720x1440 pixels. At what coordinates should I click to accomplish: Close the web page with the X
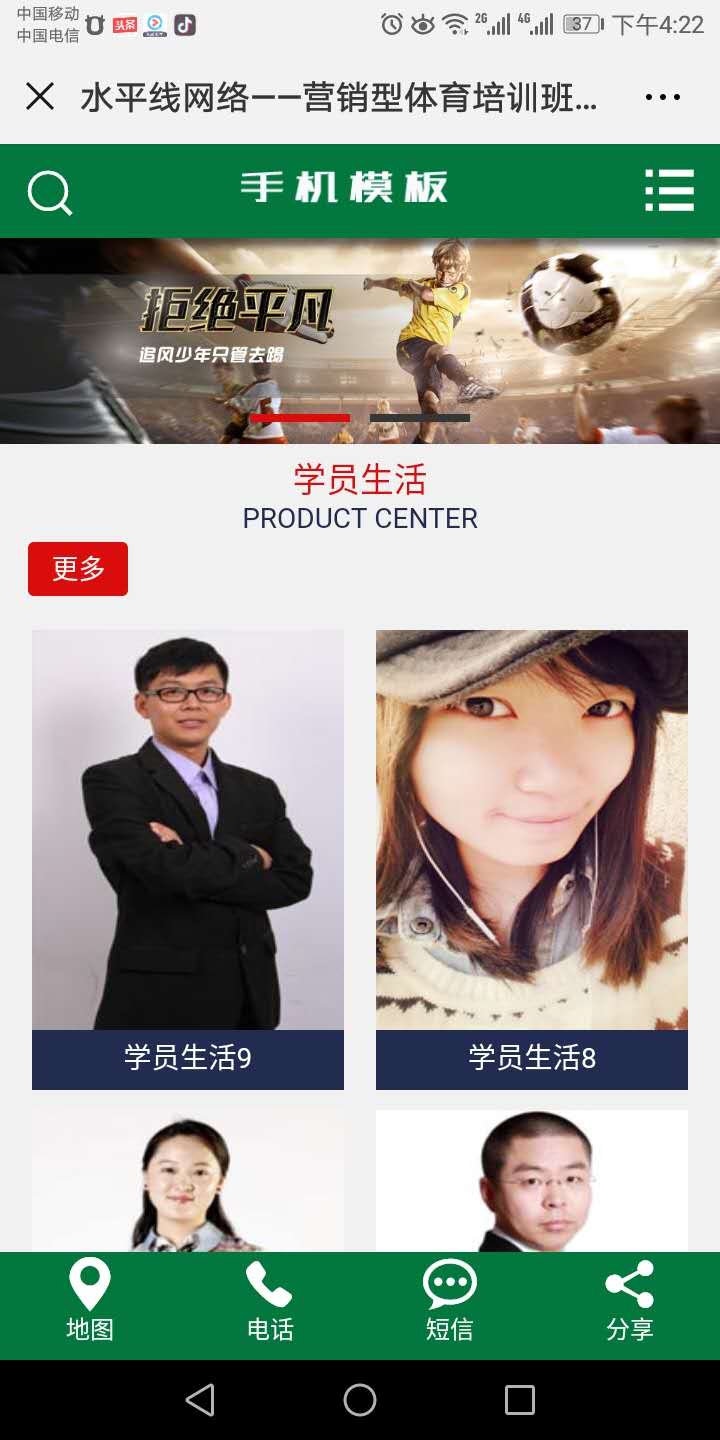click(40, 97)
